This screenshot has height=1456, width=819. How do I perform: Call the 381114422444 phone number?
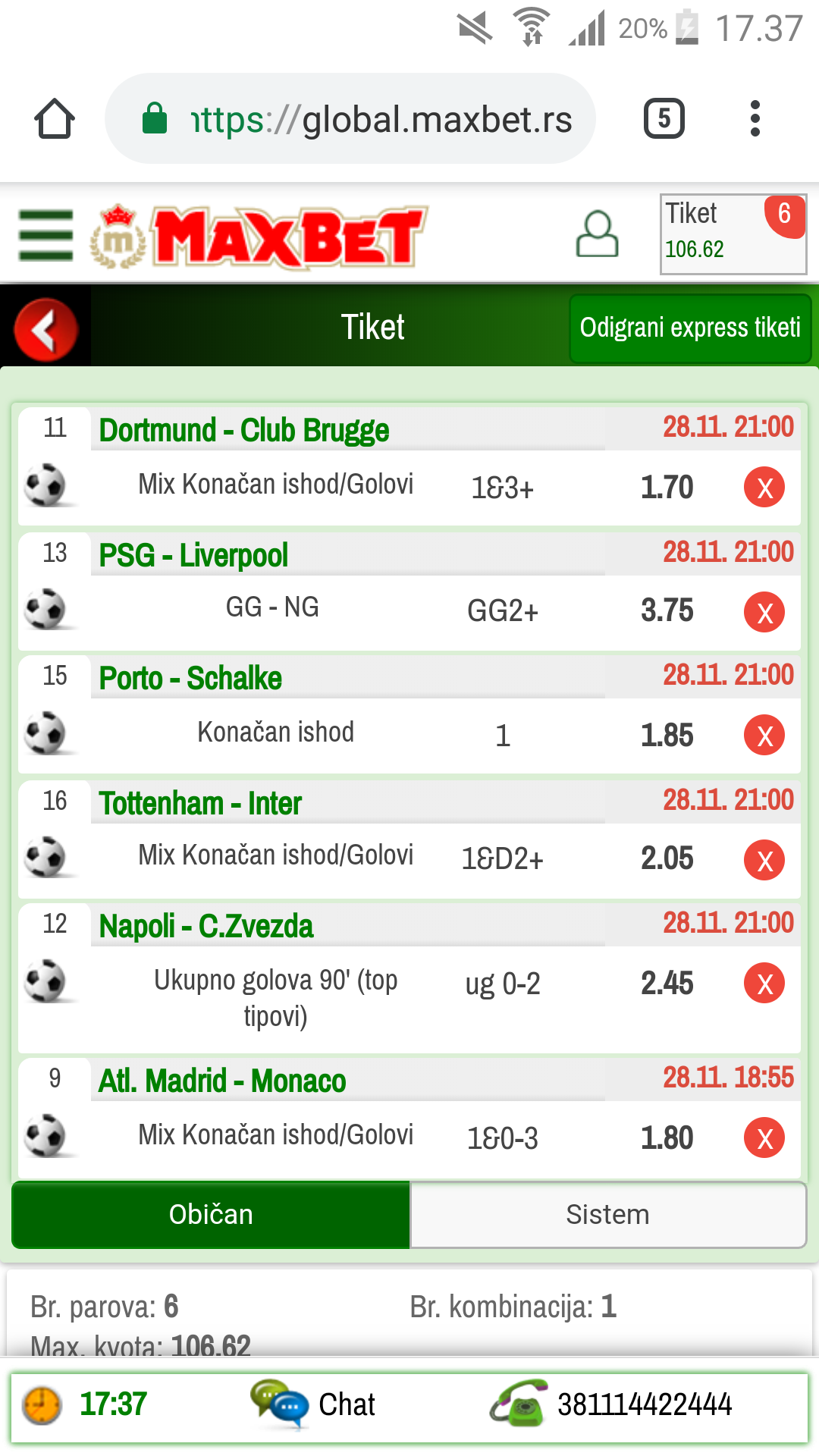coord(611,1404)
